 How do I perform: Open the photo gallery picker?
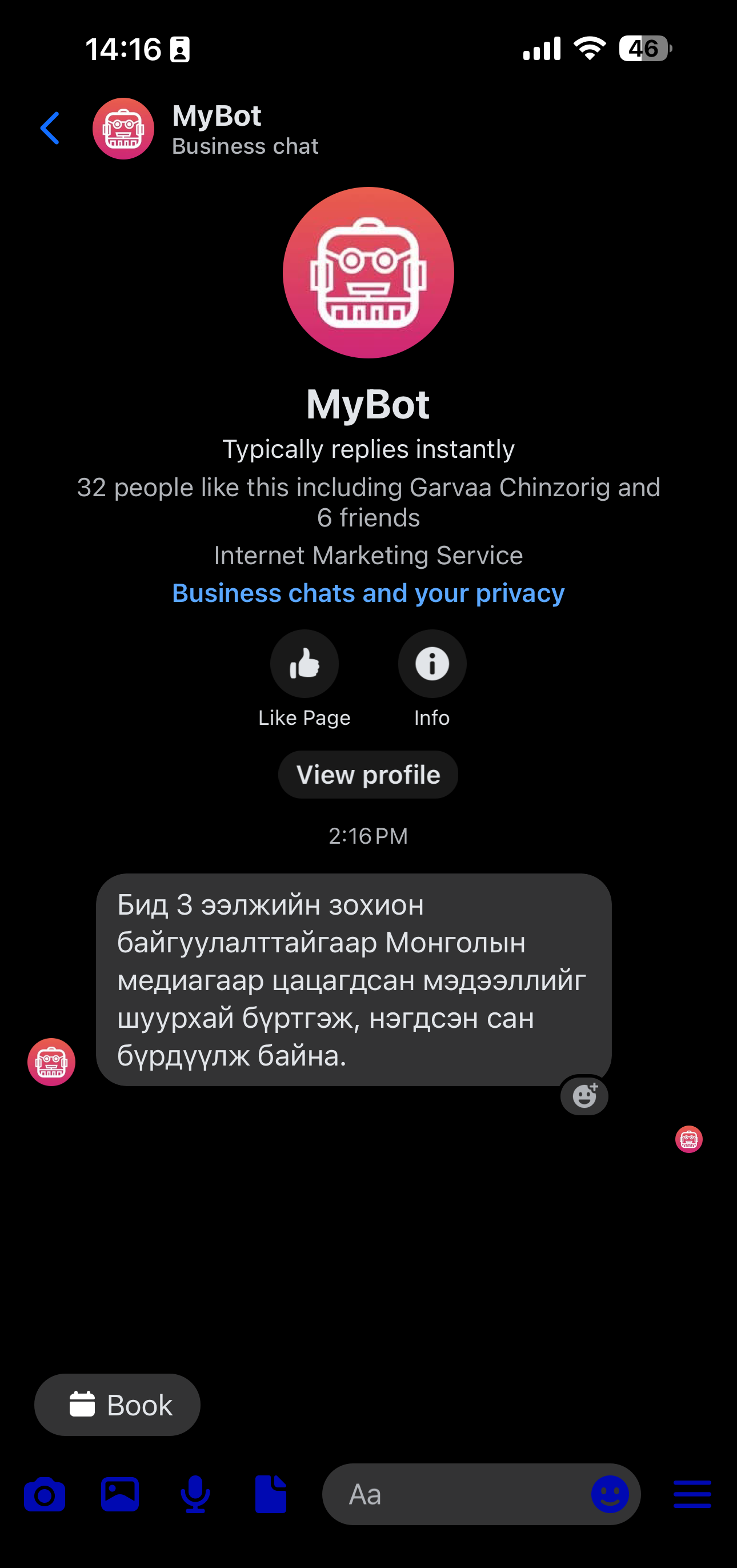(120, 1494)
